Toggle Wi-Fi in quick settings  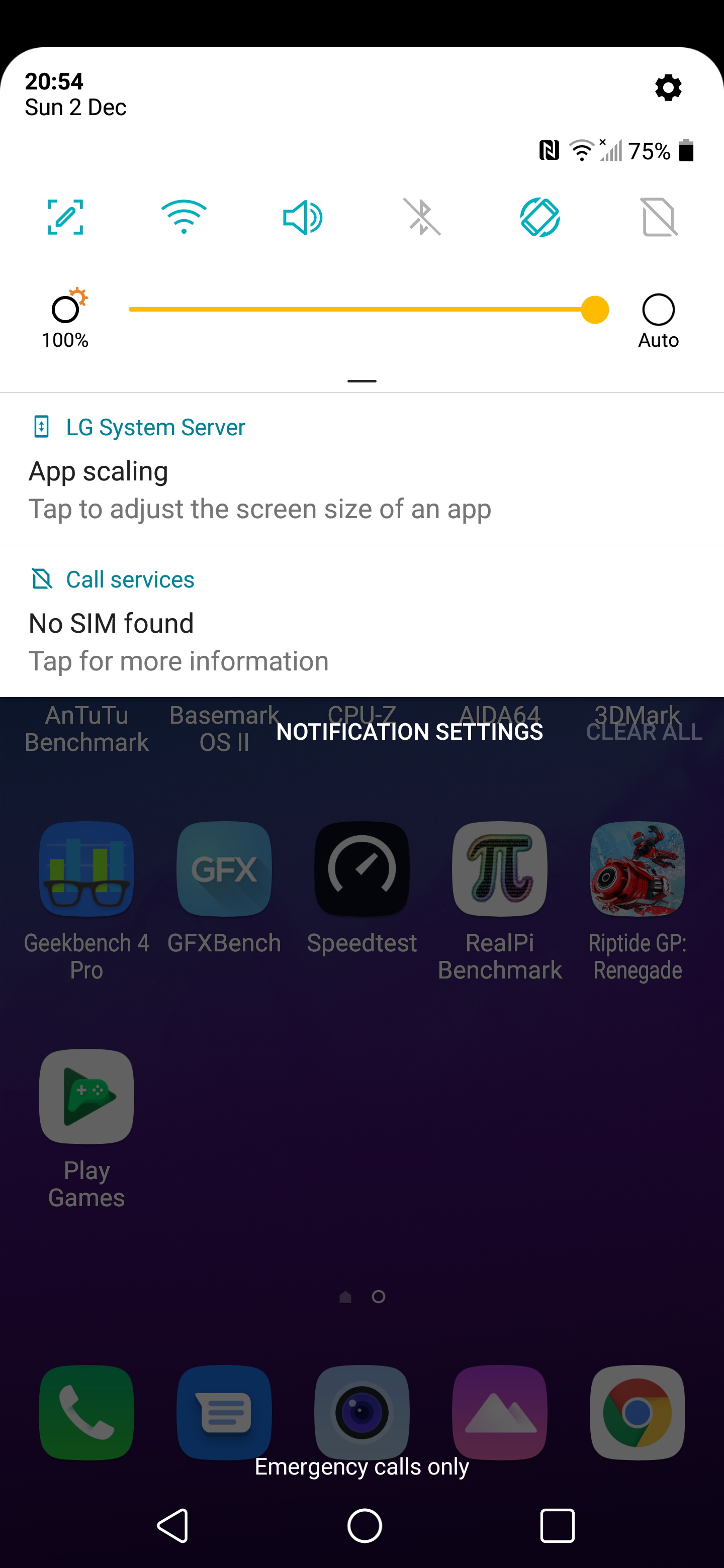[x=184, y=217]
